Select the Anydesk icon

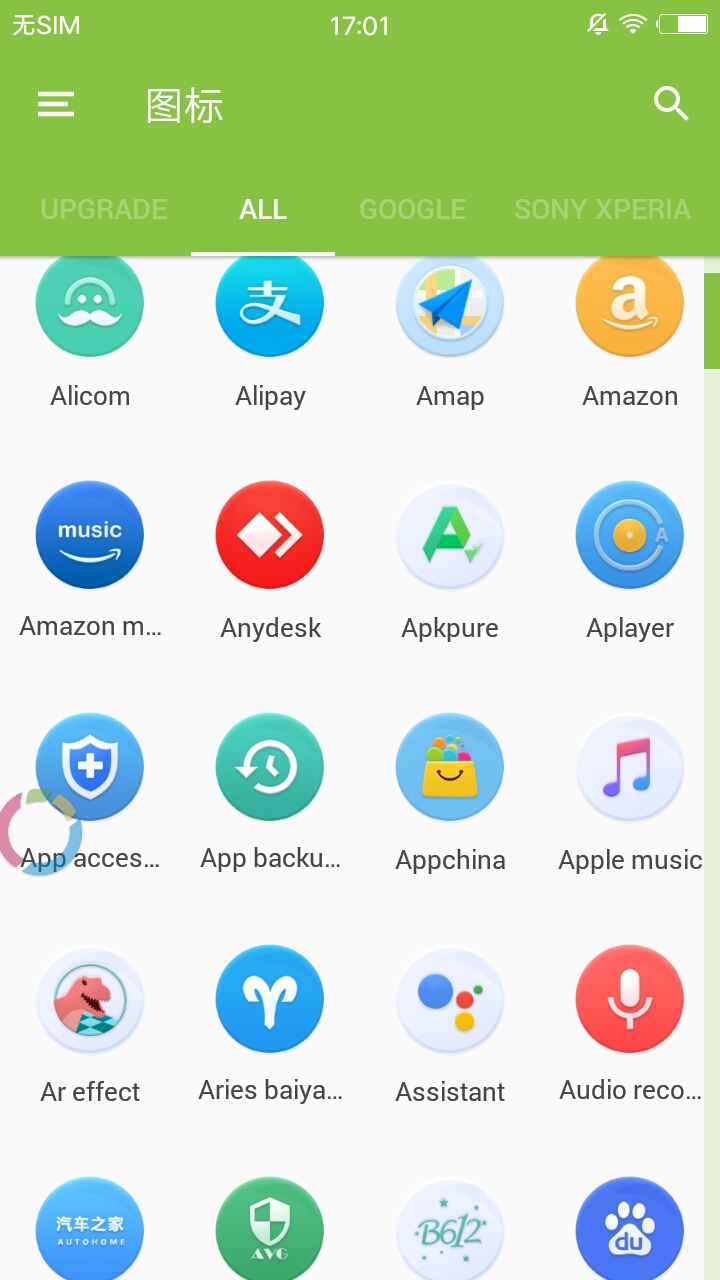[270, 535]
